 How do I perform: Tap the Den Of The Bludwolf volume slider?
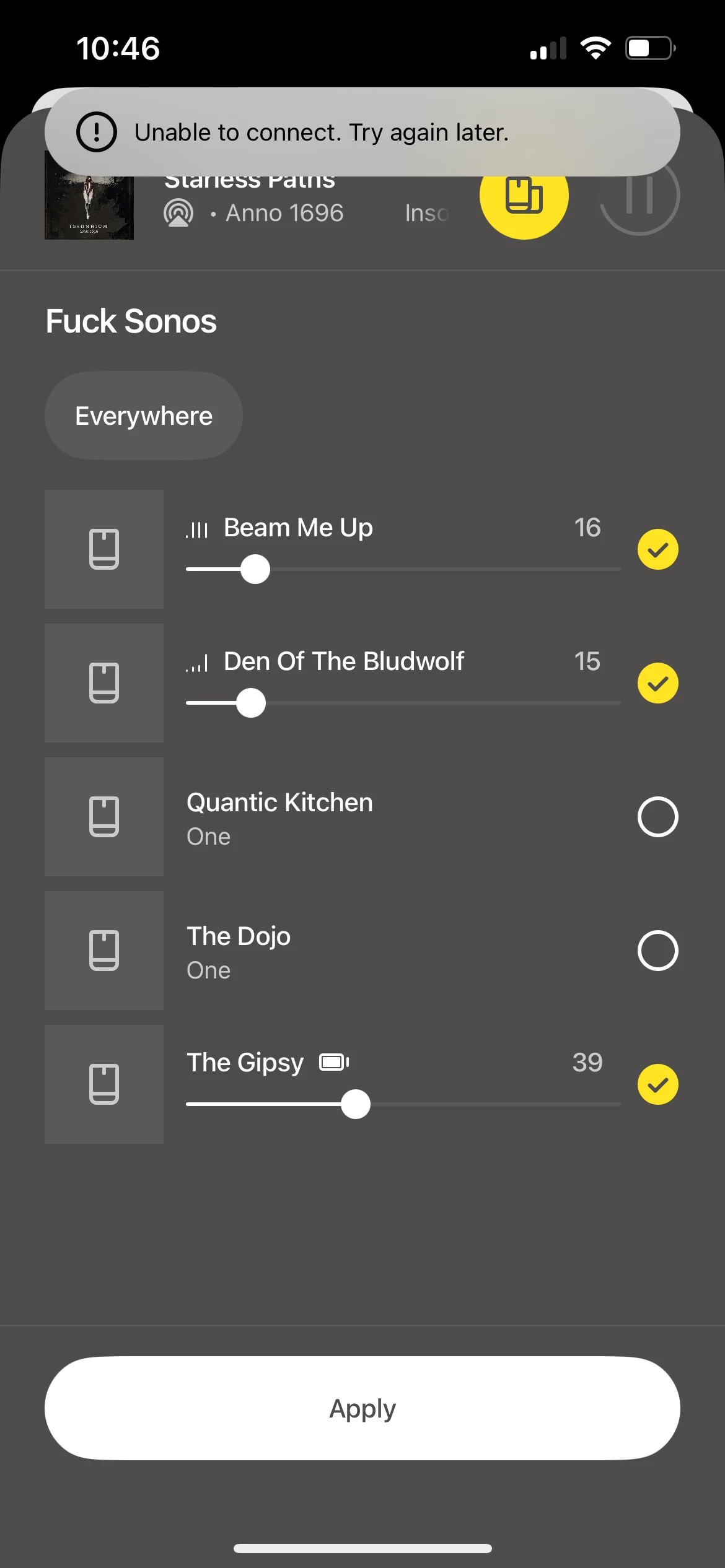pyautogui.click(x=403, y=703)
